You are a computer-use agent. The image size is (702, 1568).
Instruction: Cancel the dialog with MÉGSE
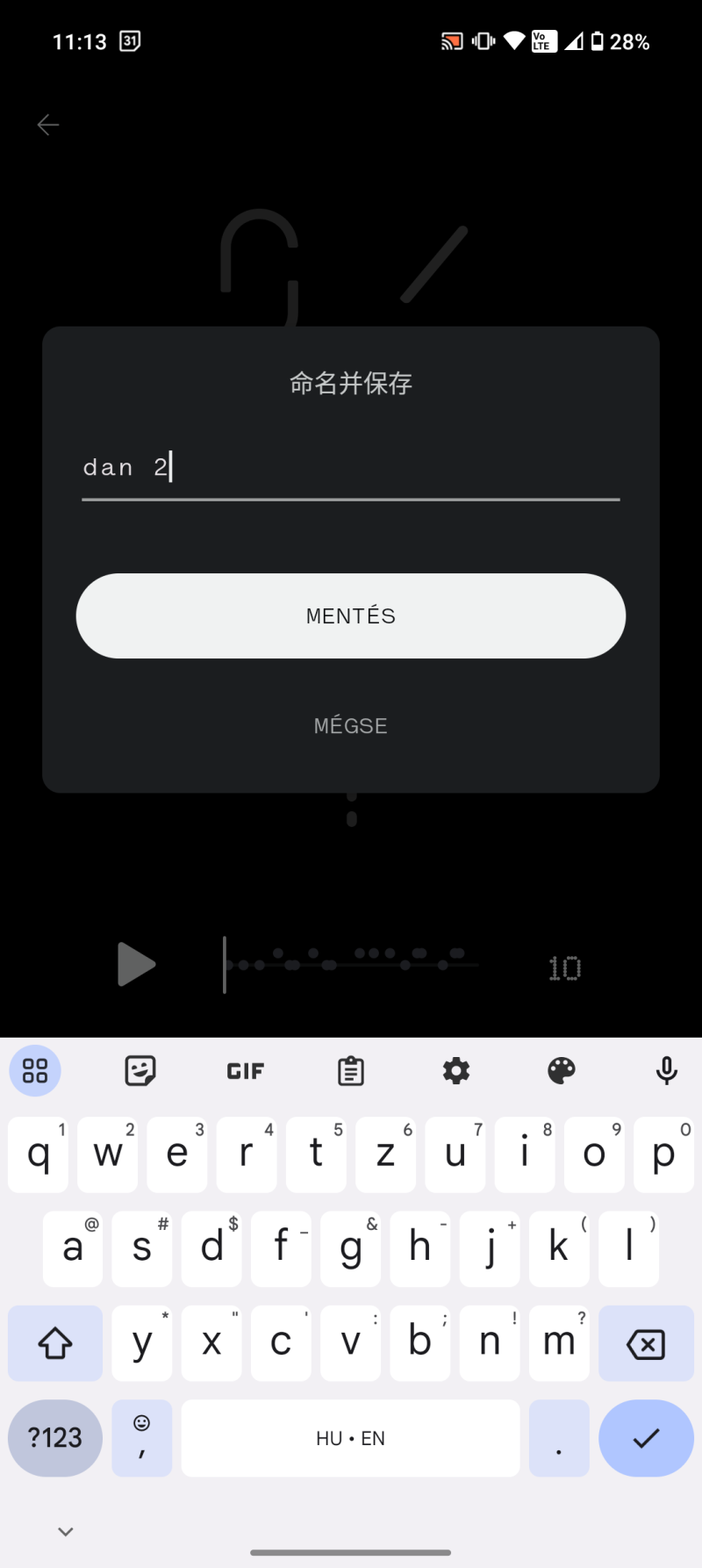351,726
